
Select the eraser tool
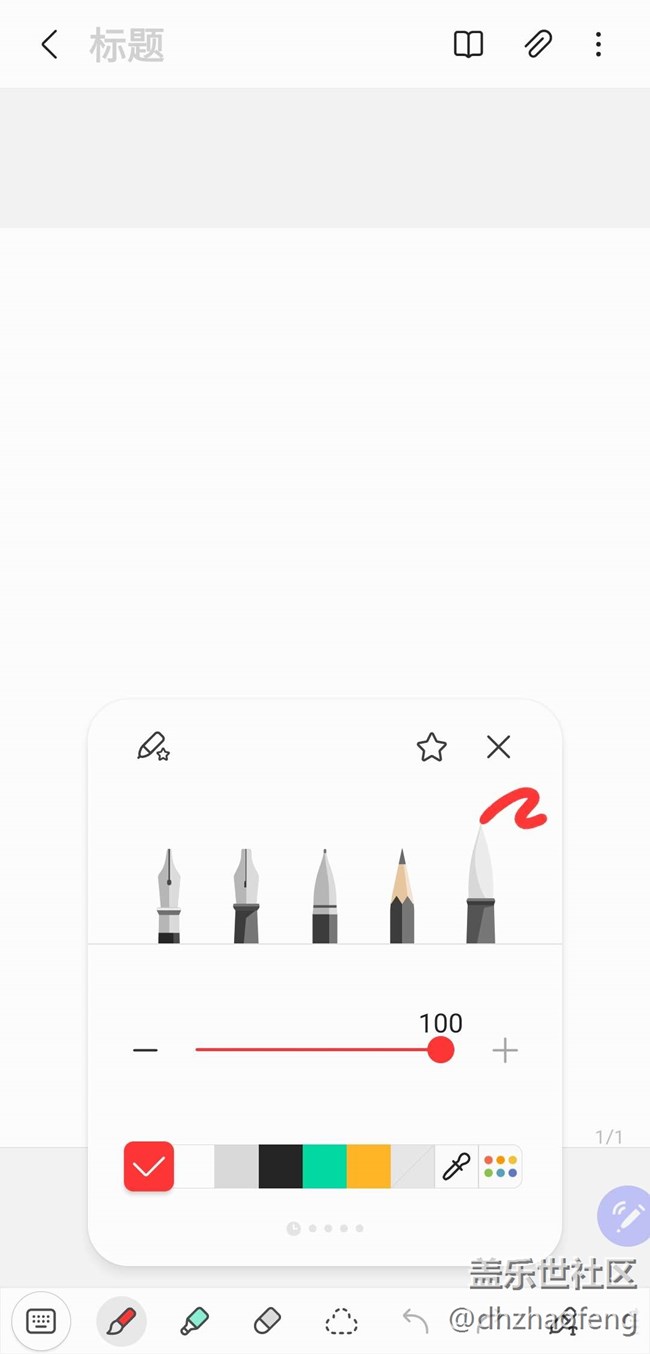(268, 1321)
